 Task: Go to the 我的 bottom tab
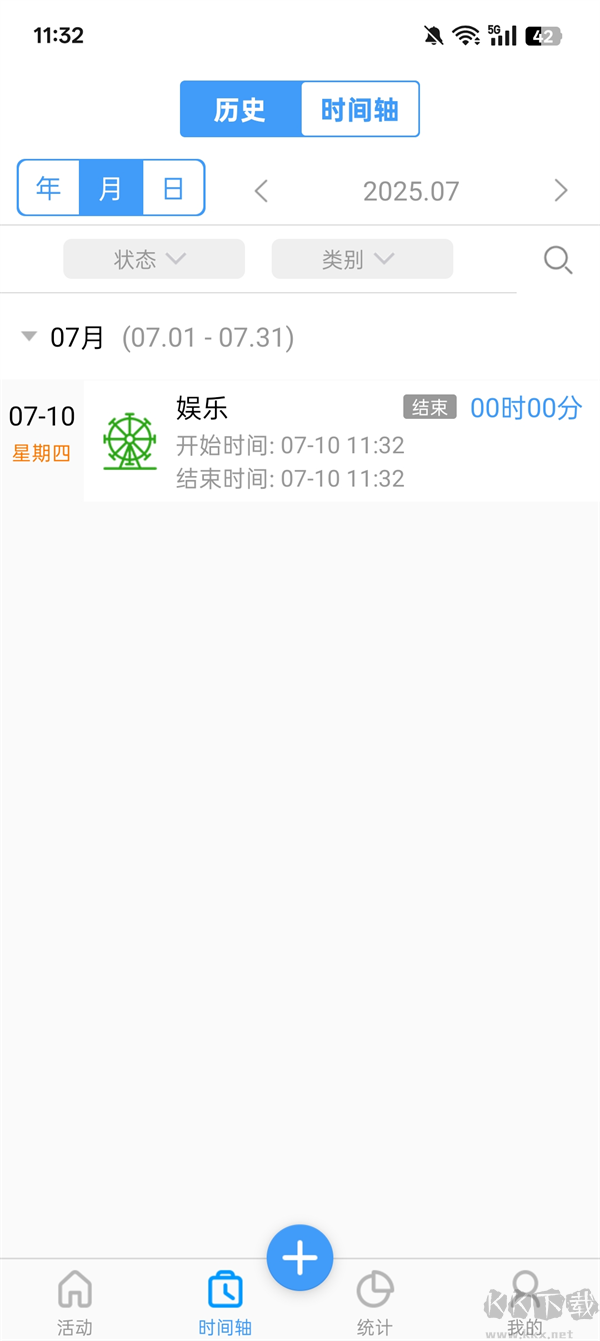[x=524, y=1303]
